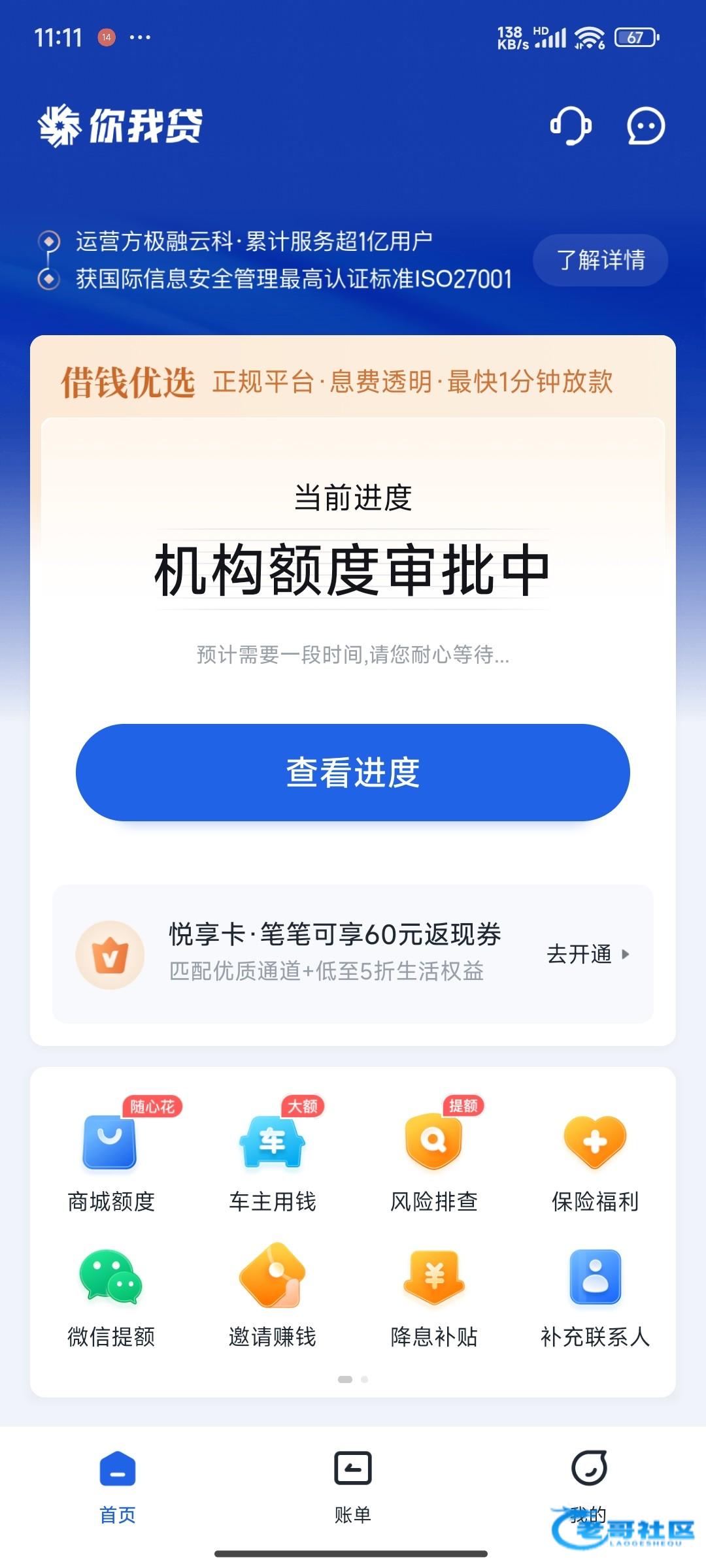Open 邀请赚钱 shortcut

(272, 1294)
